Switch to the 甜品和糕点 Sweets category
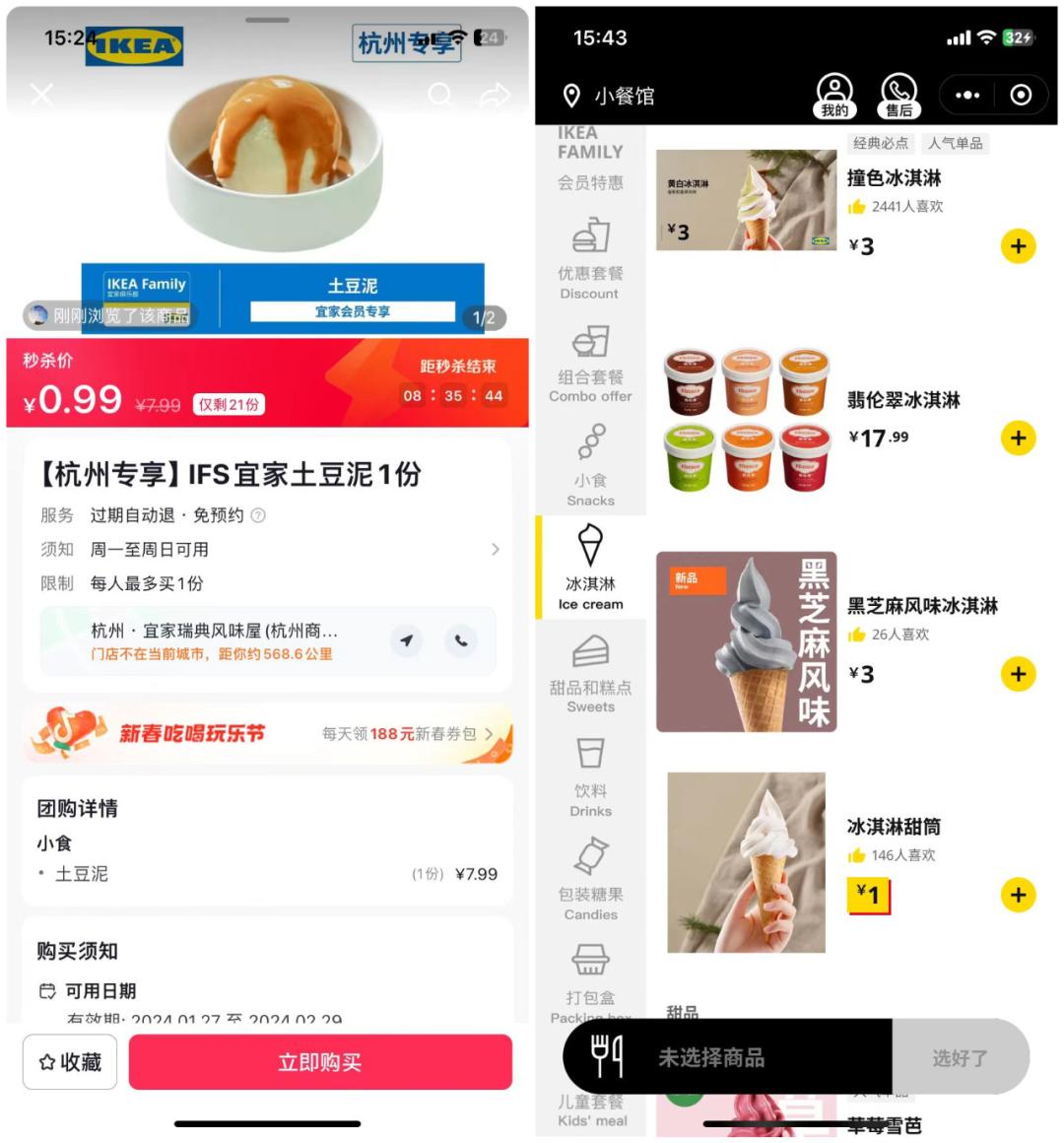 tap(590, 674)
